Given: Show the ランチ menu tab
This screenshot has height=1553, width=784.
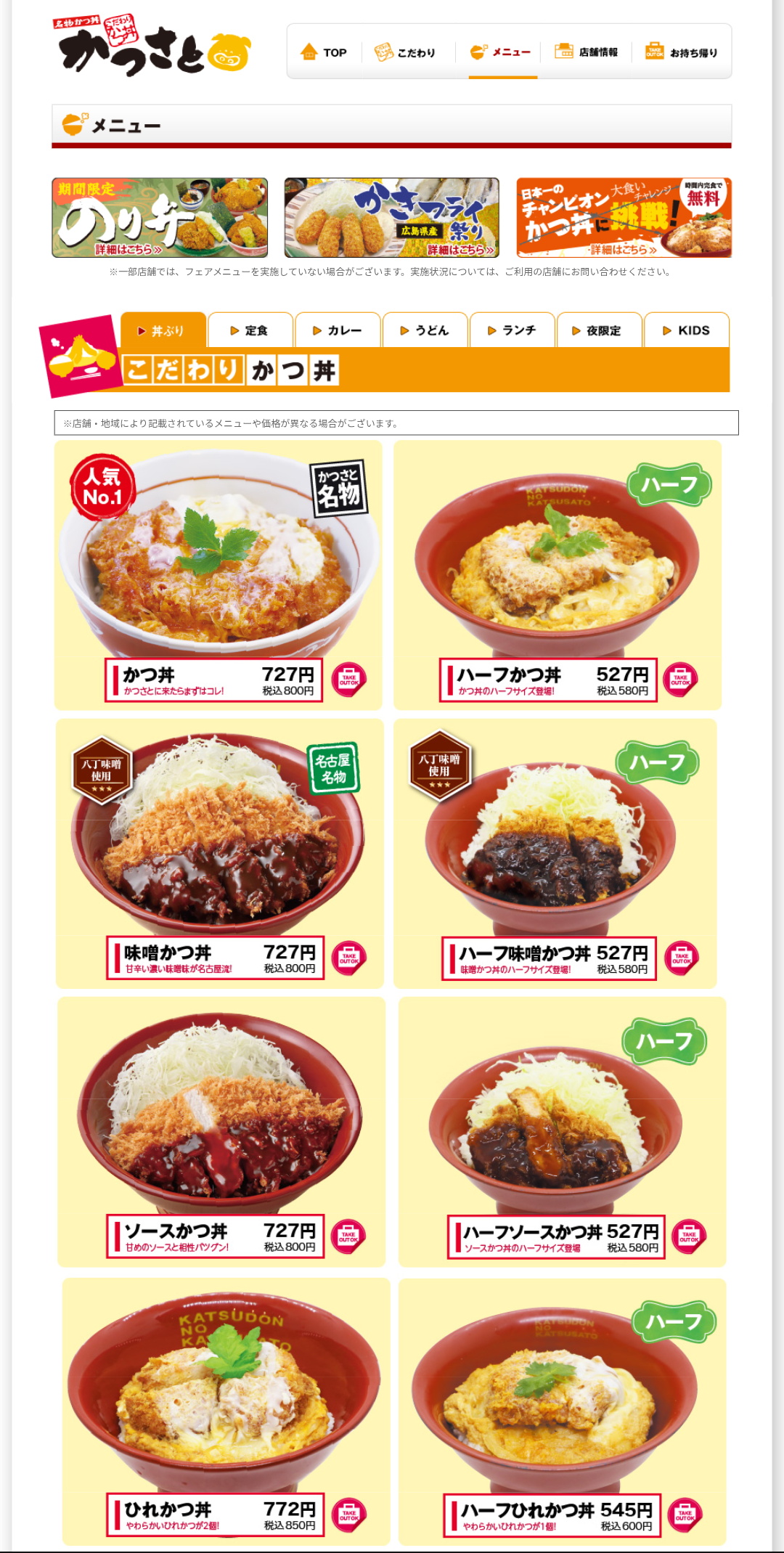Looking at the screenshot, I should pyautogui.click(x=512, y=330).
